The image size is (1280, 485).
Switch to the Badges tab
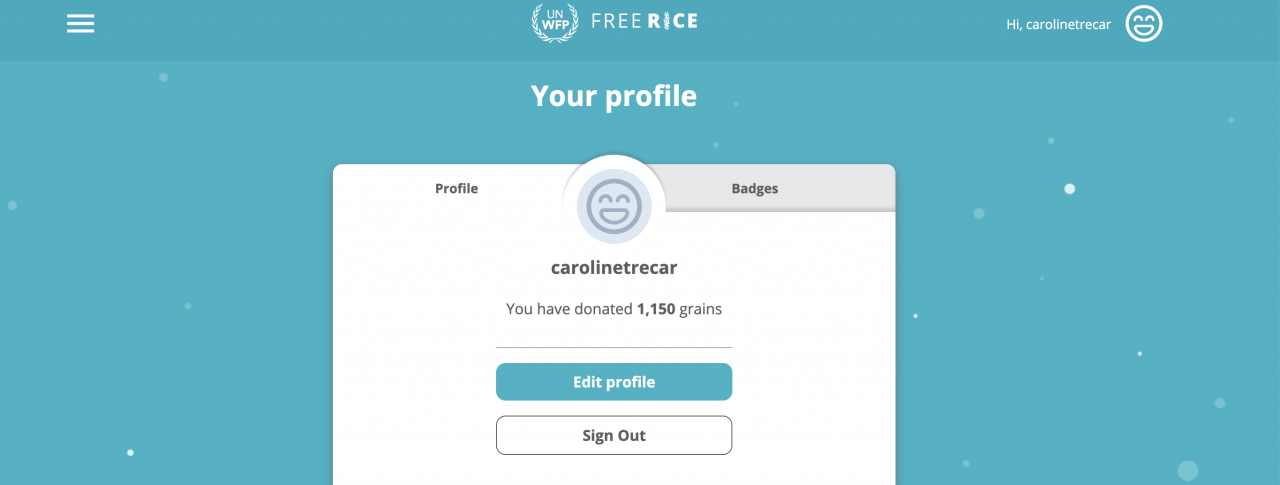(754, 188)
